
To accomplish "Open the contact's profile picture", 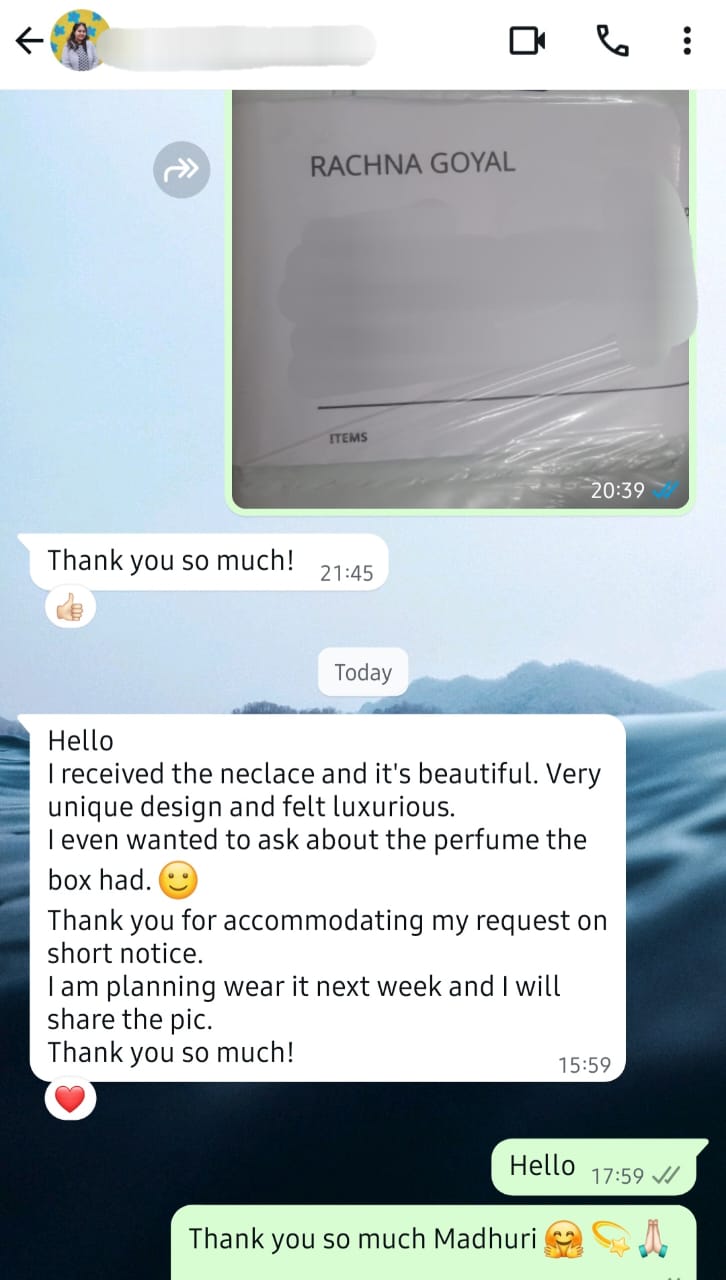I will click(80, 41).
